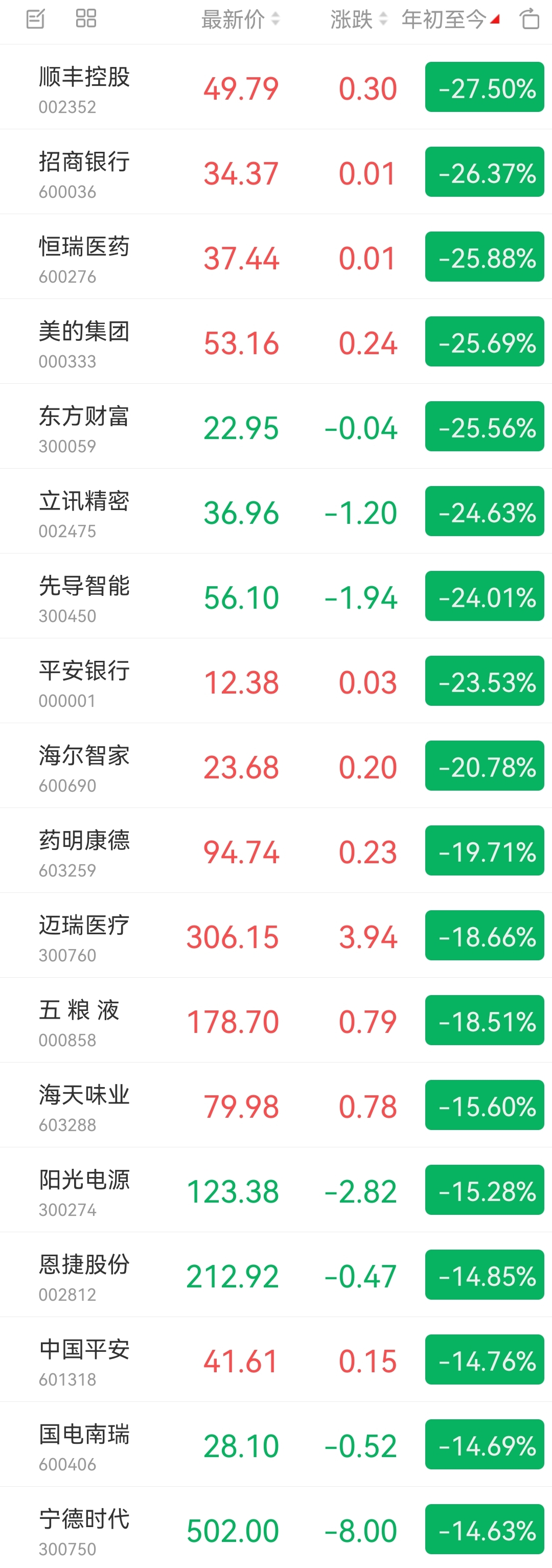
Task: Tap the rotate screen icon
Action: 530,19
